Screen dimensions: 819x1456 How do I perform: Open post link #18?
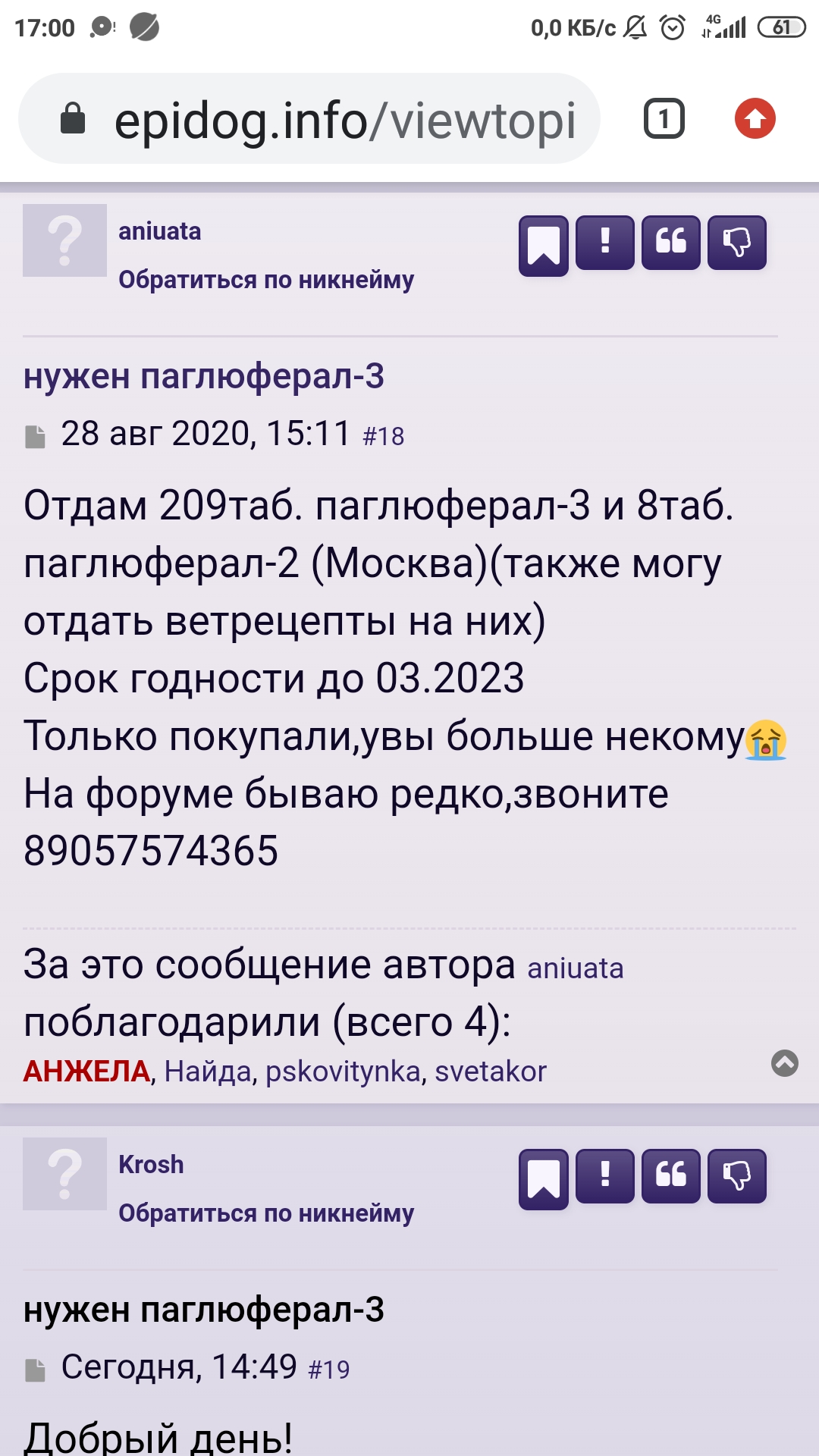click(384, 437)
